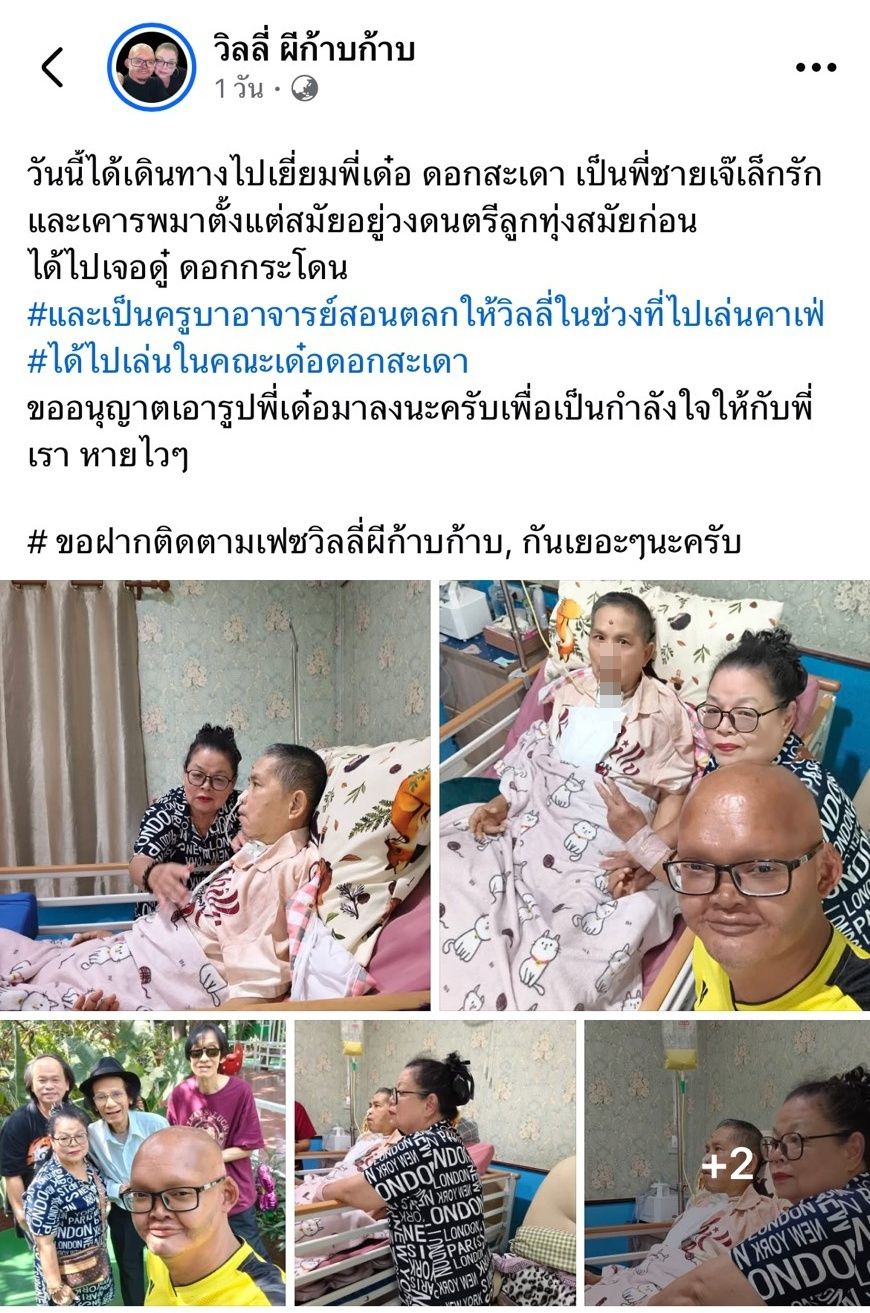Open วิลลี่ ผีก้าบก้าบ profile picture
The image size is (870, 1313).
pyautogui.click(x=151, y=67)
